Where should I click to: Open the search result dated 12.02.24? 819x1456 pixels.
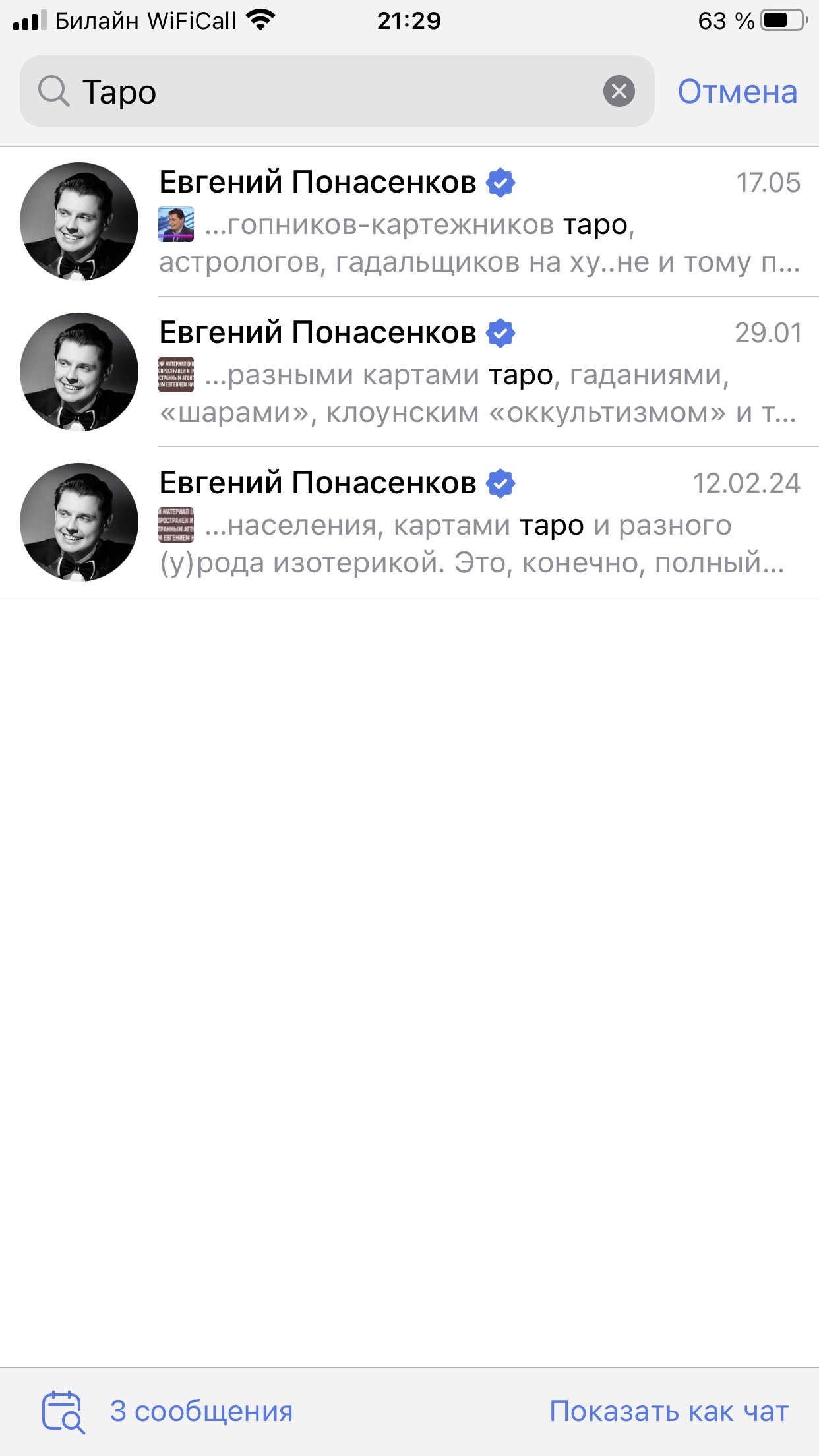(409, 522)
